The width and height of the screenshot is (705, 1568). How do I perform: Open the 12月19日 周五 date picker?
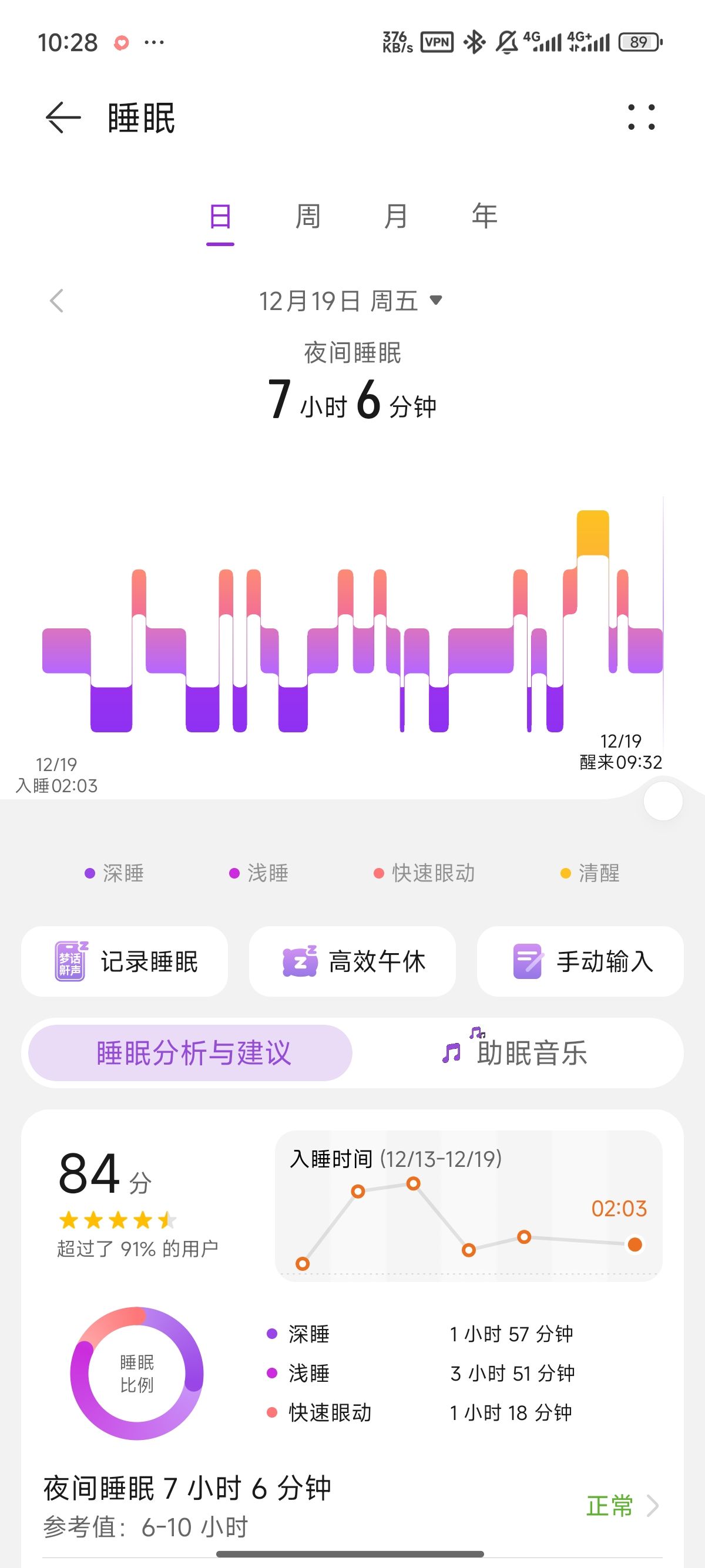pos(351,301)
